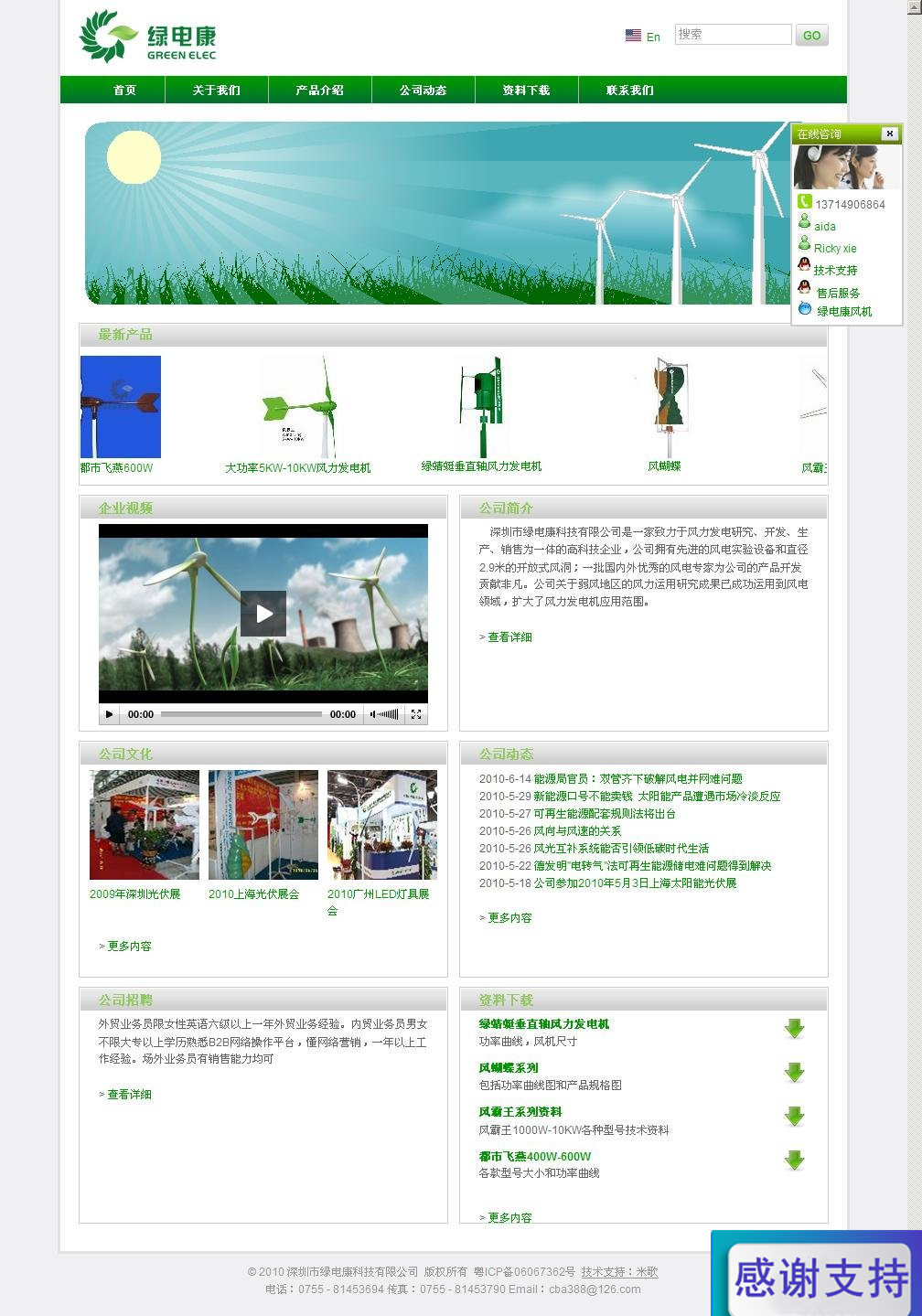Open the 关于我们 navigation tab
Viewport: 922px width, 1316px height.
217,91
